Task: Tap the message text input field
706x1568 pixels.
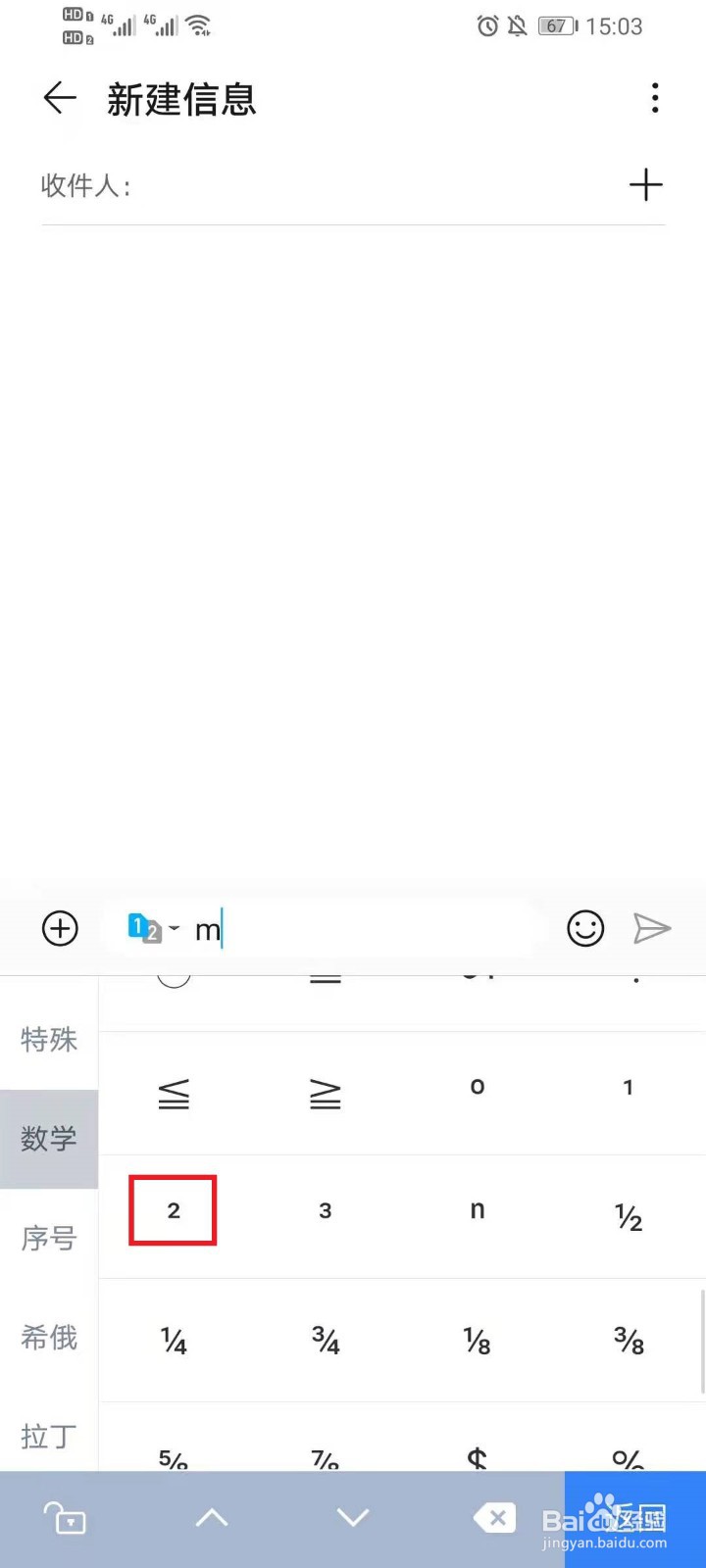Action: (x=343, y=928)
